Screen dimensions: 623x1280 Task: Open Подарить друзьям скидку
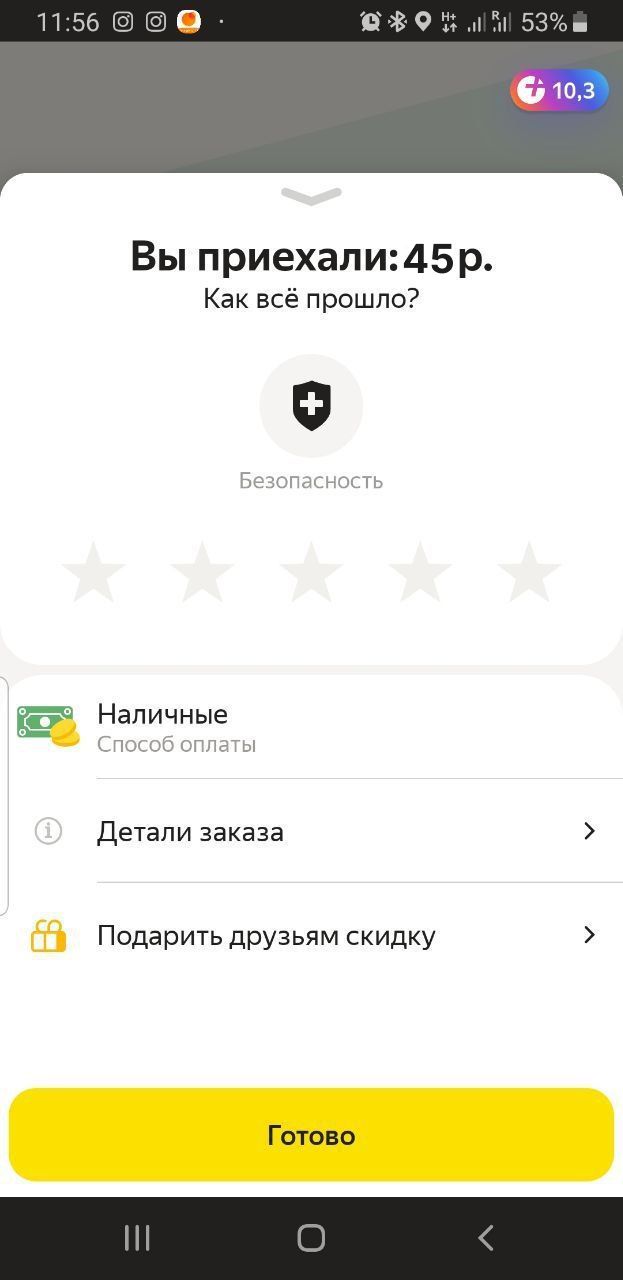[x=311, y=936]
